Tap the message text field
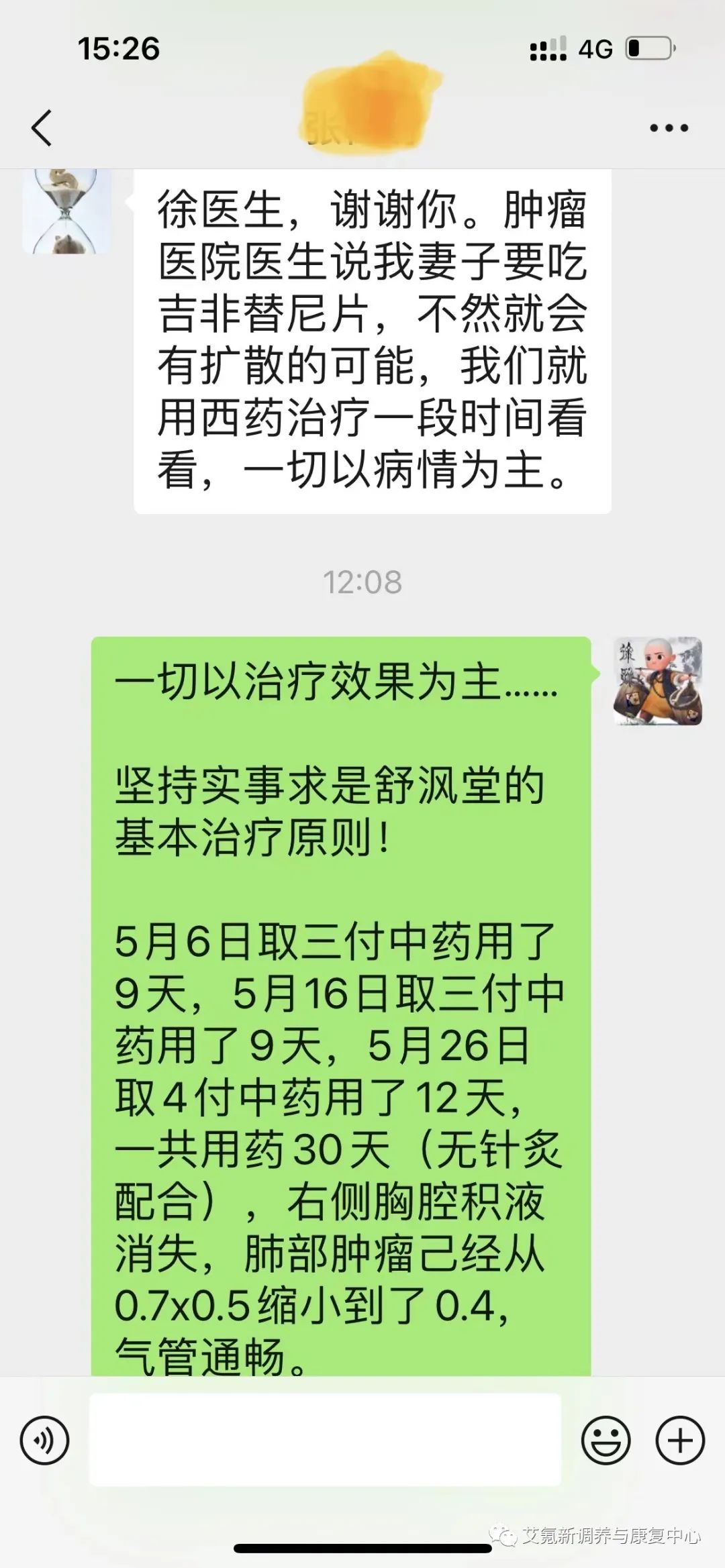The width and height of the screenshot is (725, 1568). (x=325, y=1440)
